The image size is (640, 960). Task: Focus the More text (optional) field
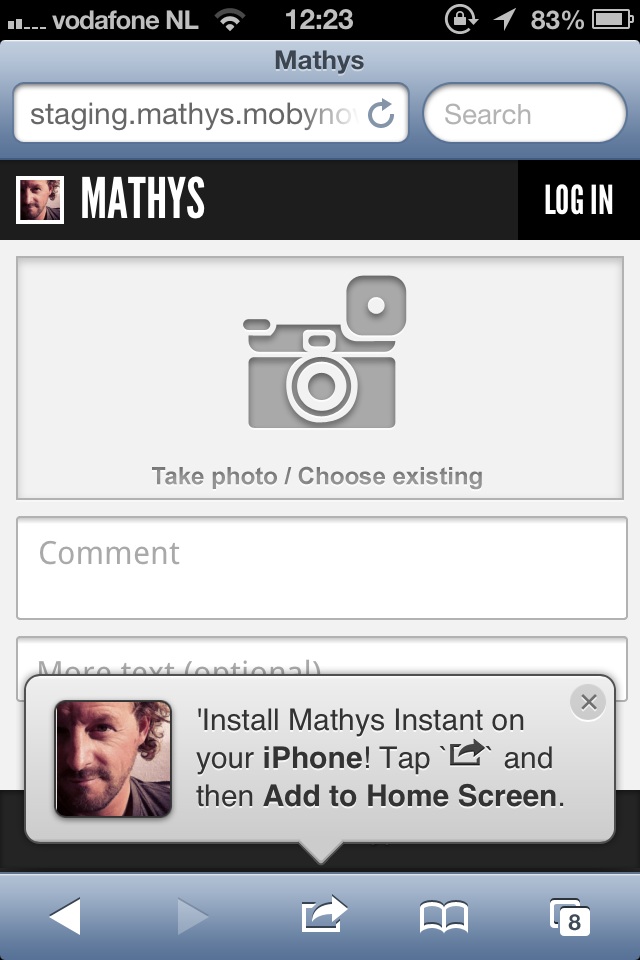pyautogui.click(x=322, y=656)
